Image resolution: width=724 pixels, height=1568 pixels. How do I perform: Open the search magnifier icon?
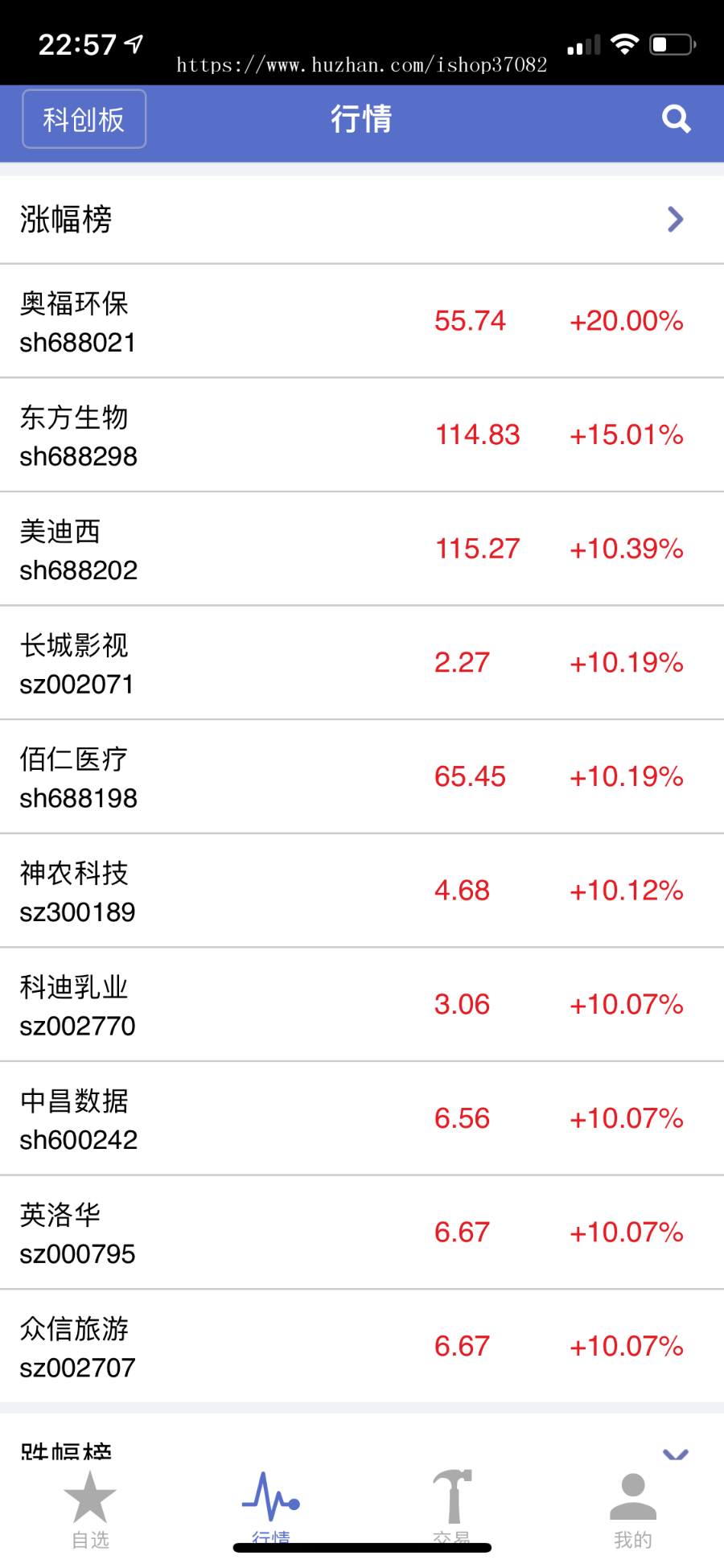[676, 119]
